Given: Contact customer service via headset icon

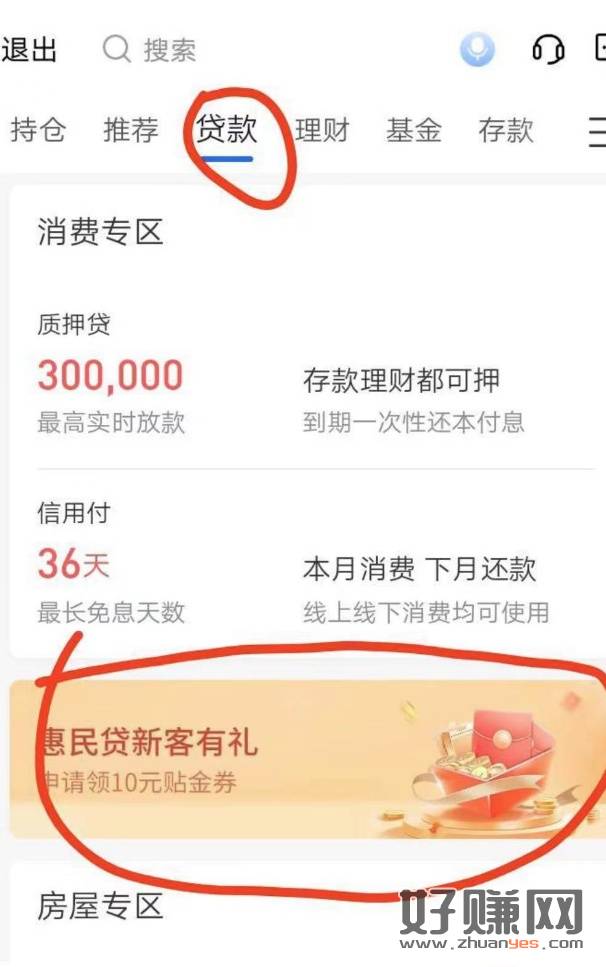Looking at the screenshot, I should pyautogui.click(x=548, y=49).
